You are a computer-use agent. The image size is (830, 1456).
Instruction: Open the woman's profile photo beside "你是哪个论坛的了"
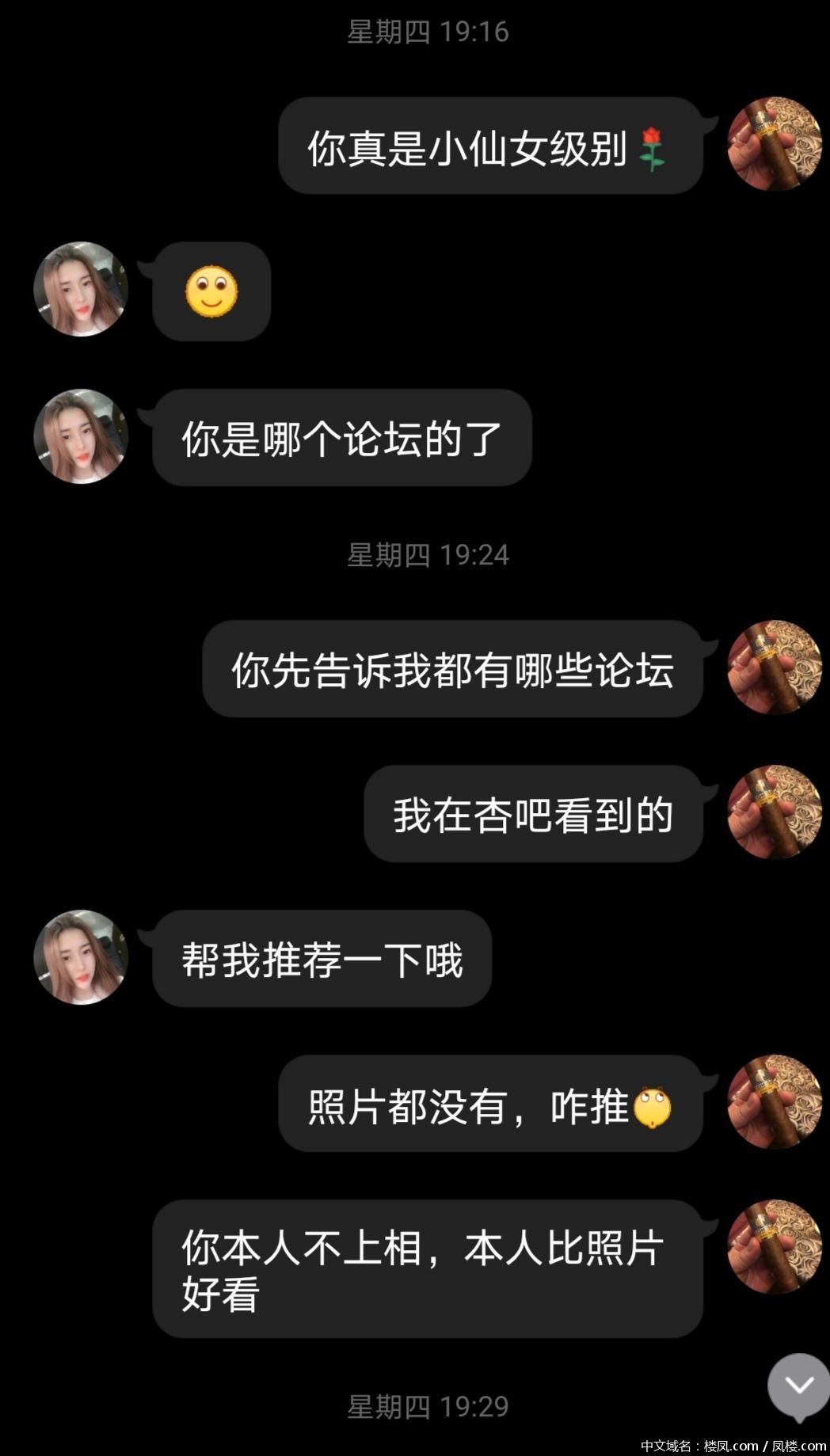coord(81,436)
